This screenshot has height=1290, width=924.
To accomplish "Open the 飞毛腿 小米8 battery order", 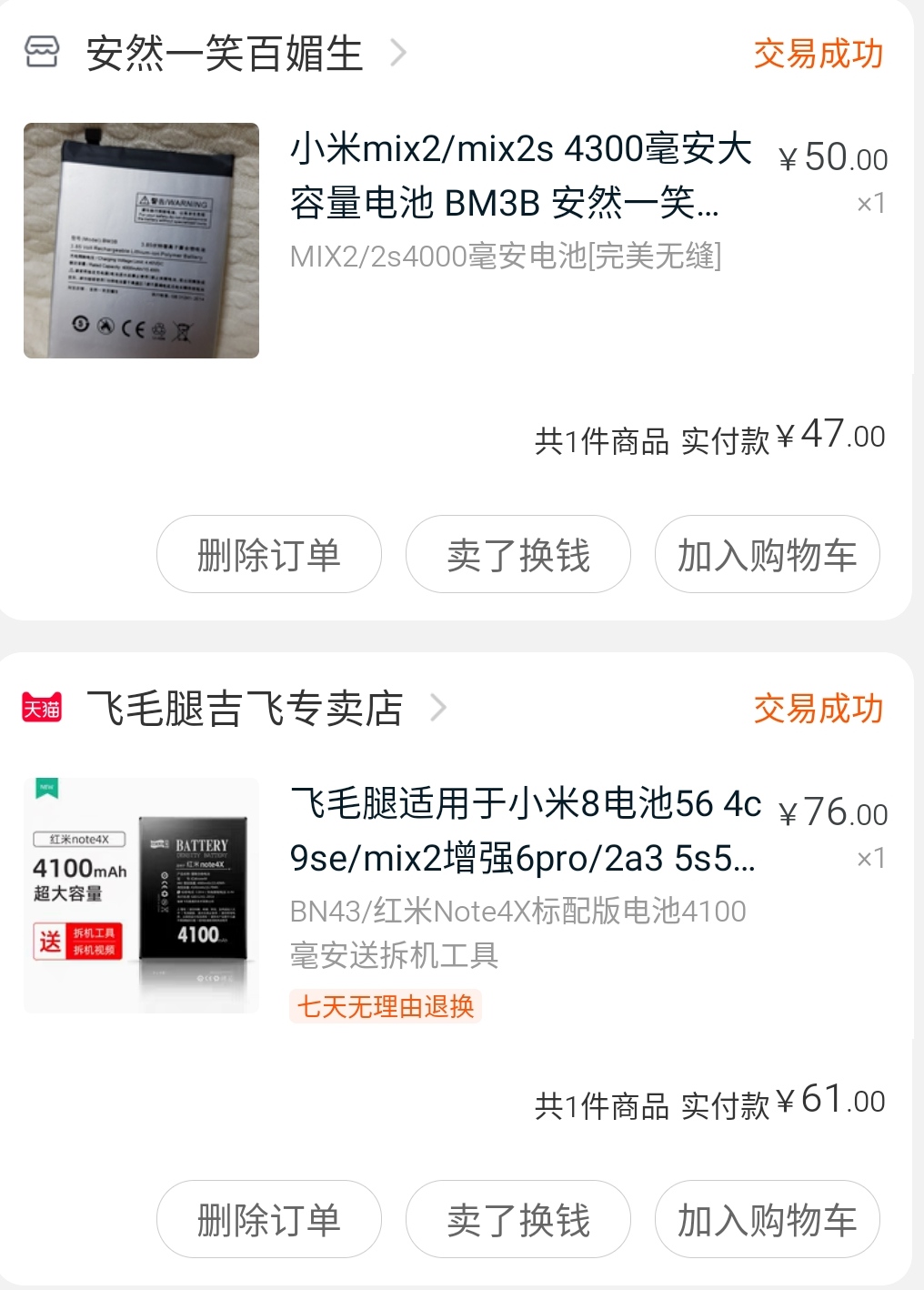I will tap(524, 831).
